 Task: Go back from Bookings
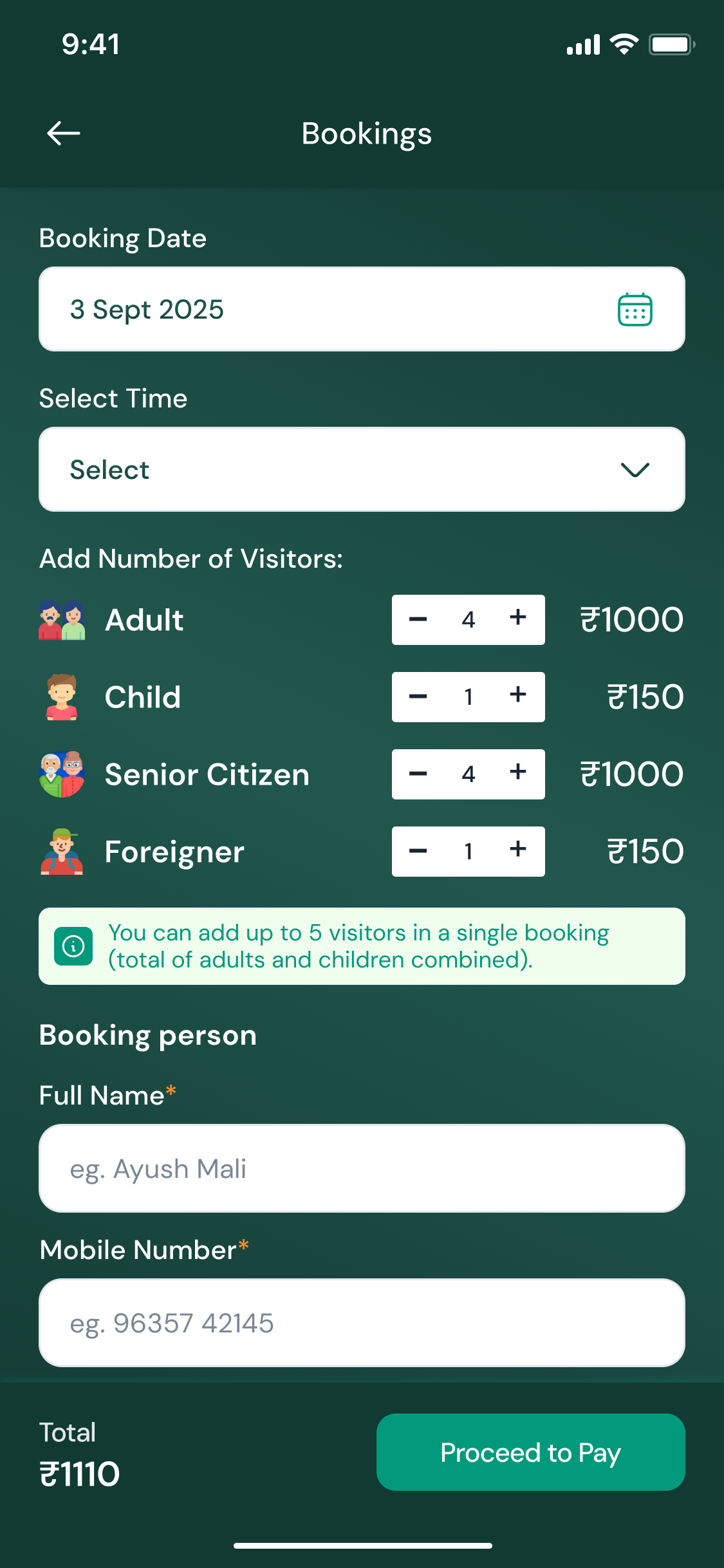pos(64,133)
